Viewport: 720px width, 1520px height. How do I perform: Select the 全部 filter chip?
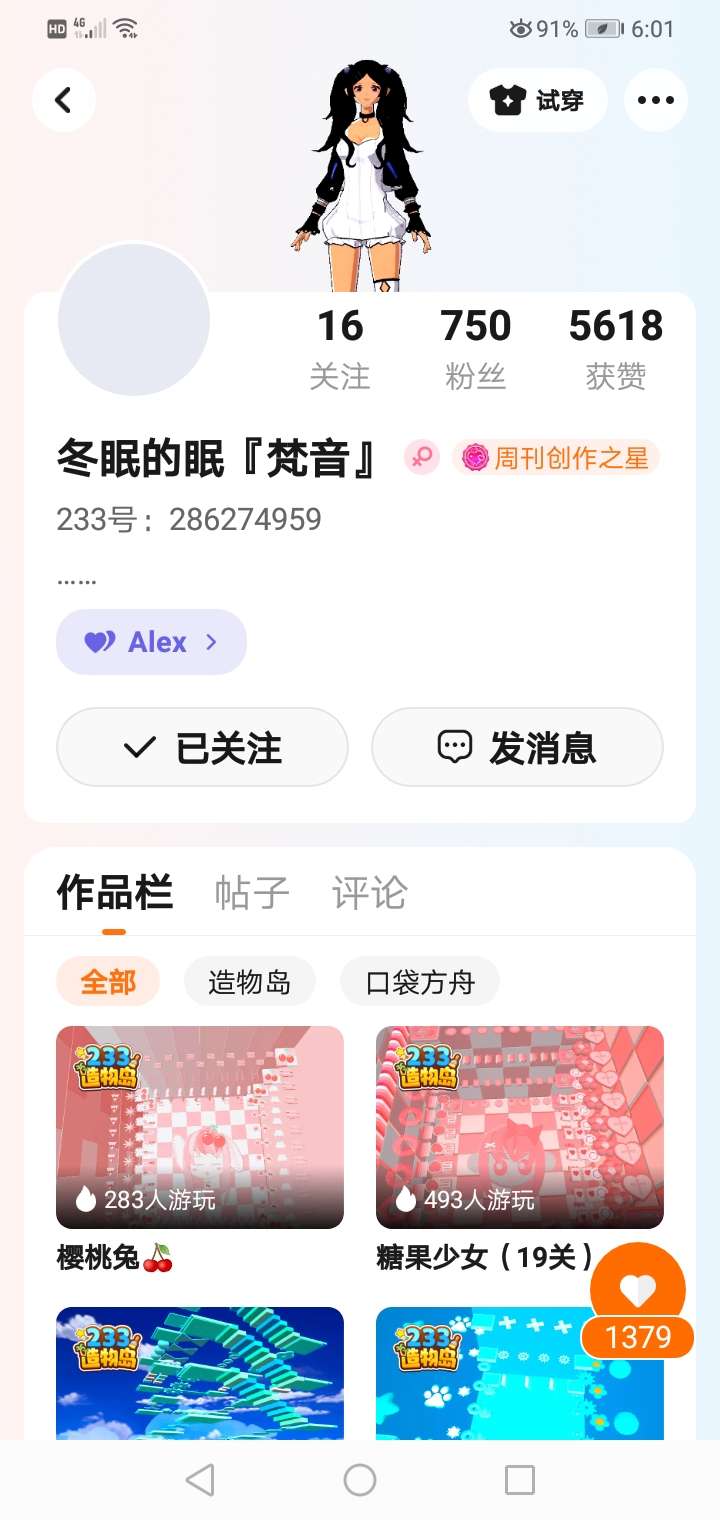tap(108, 982)
